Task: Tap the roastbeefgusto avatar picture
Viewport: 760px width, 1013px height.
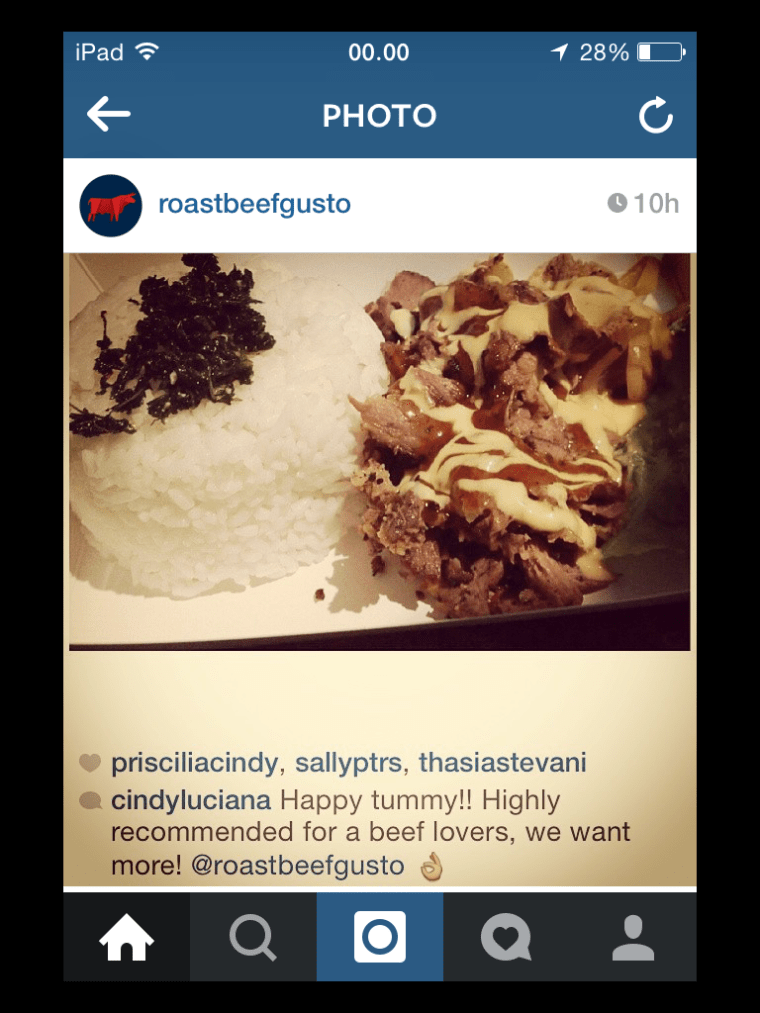Action: [110, 205]
